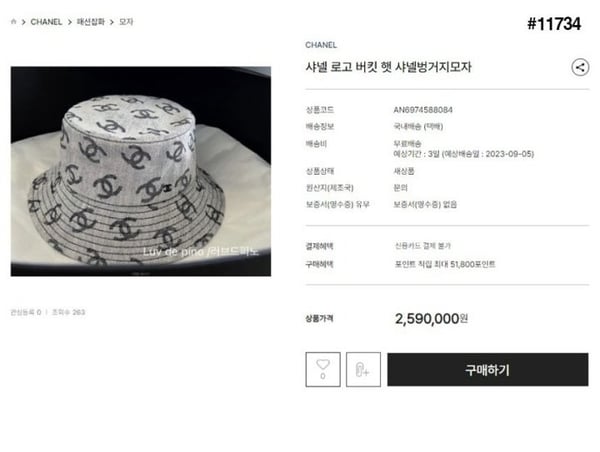Share this Chanel bucket hat listing
Screen dimensions: 600x452
point(579,68)
